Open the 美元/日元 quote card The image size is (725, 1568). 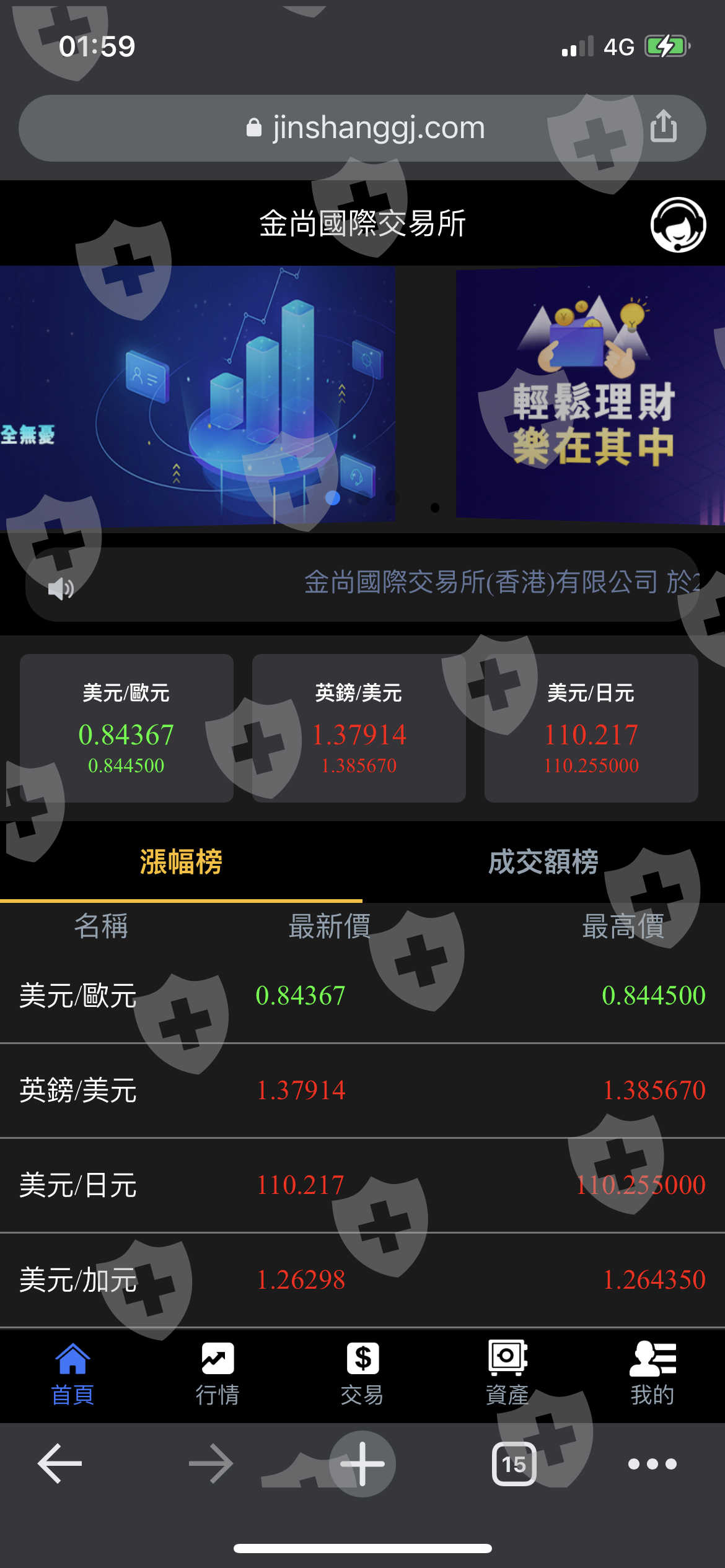[591, 728]
